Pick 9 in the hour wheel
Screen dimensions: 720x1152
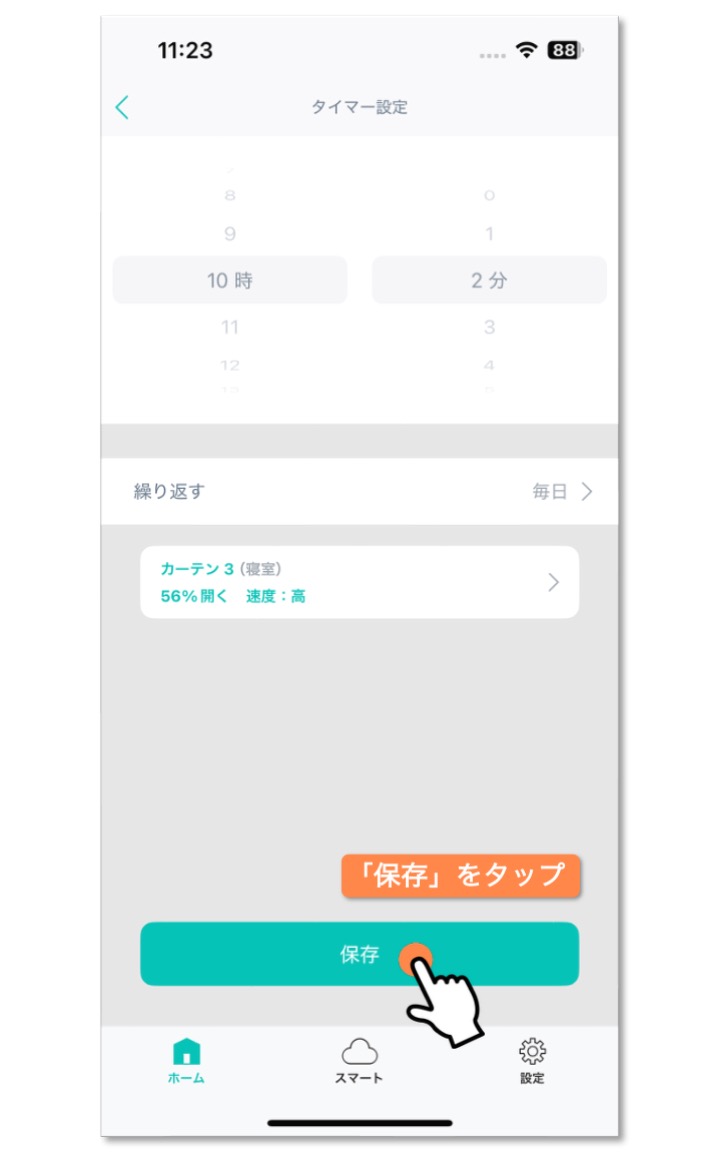(x=230, y=234)
